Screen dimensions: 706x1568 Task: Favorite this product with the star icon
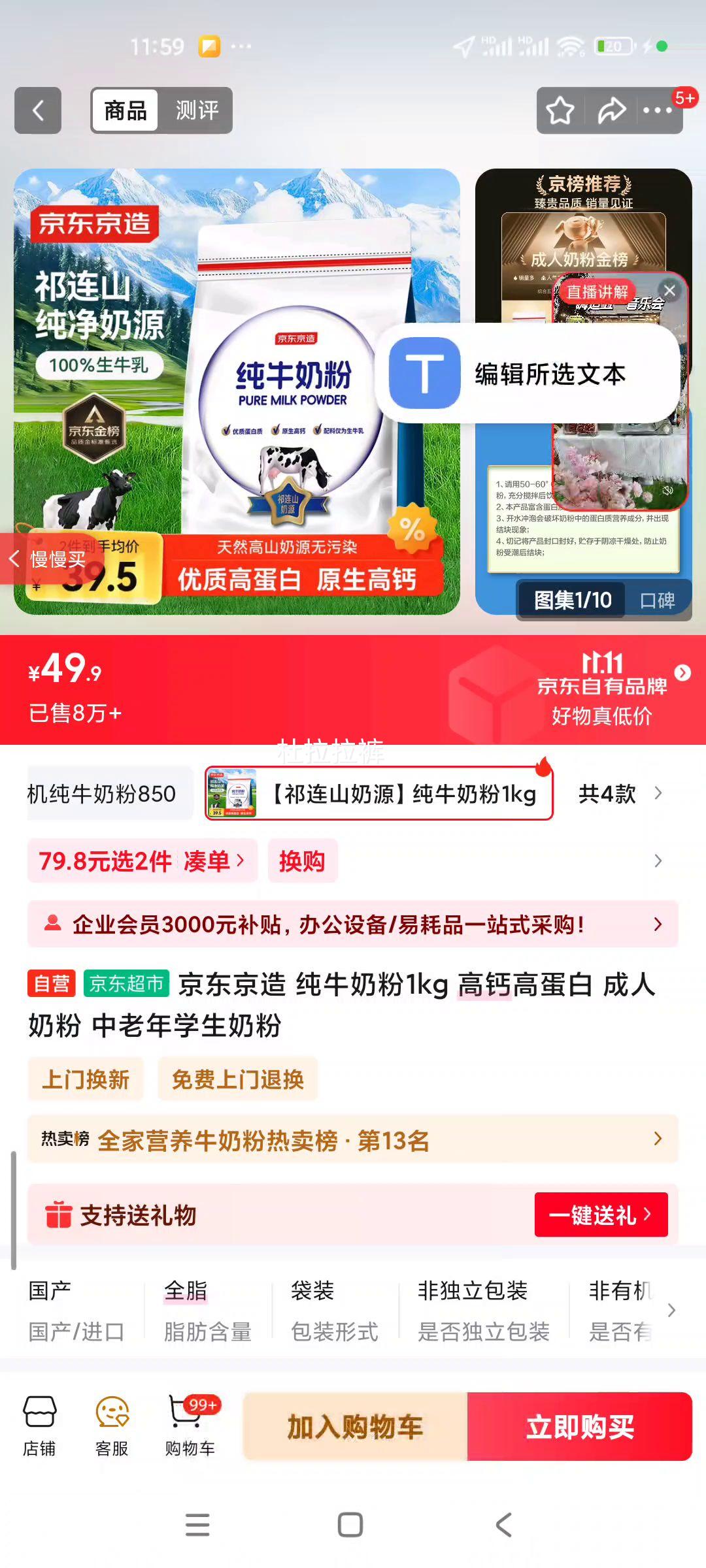point(560,110)
